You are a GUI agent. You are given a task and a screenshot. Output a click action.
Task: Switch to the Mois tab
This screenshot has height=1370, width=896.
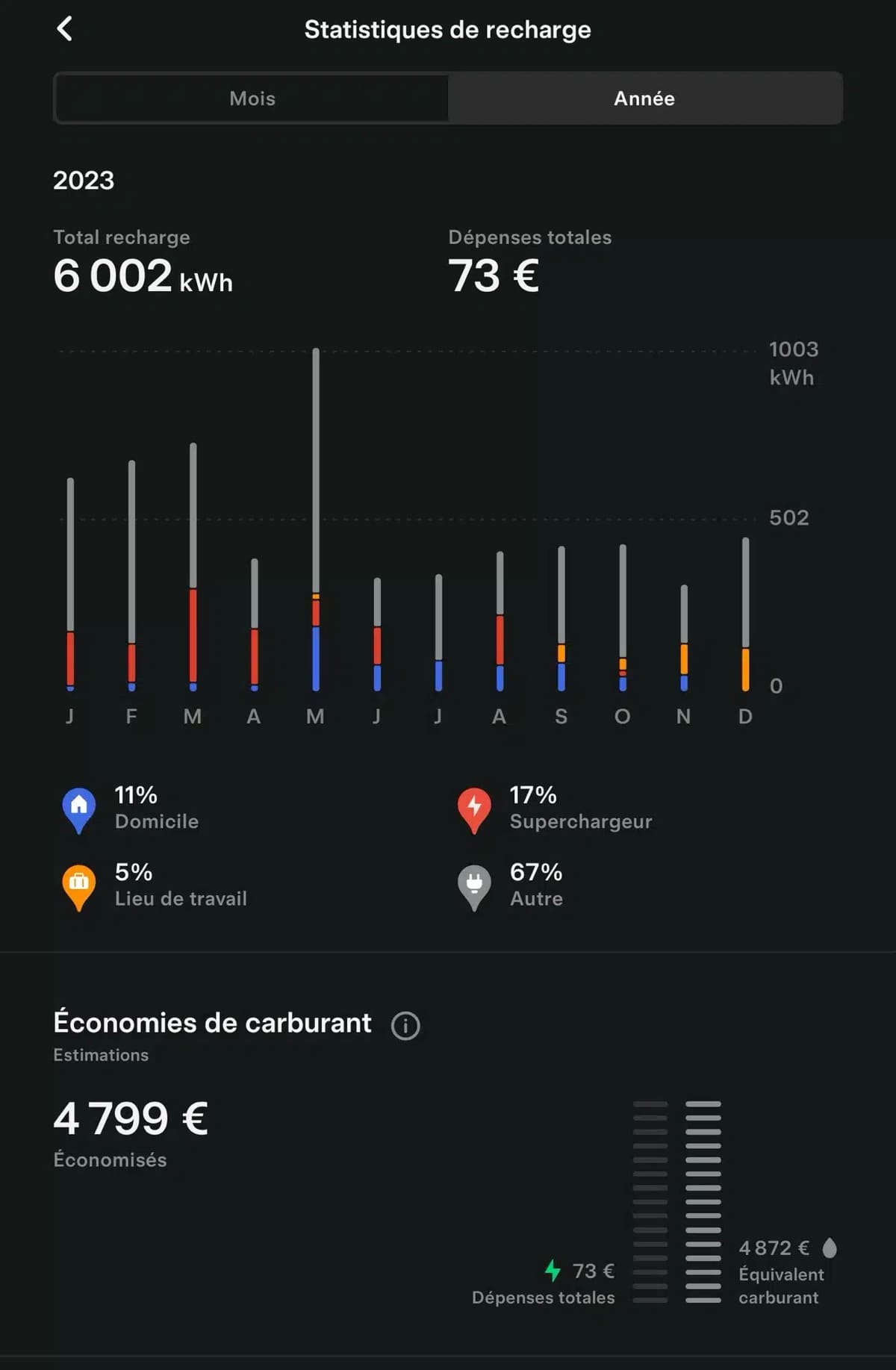252,98
